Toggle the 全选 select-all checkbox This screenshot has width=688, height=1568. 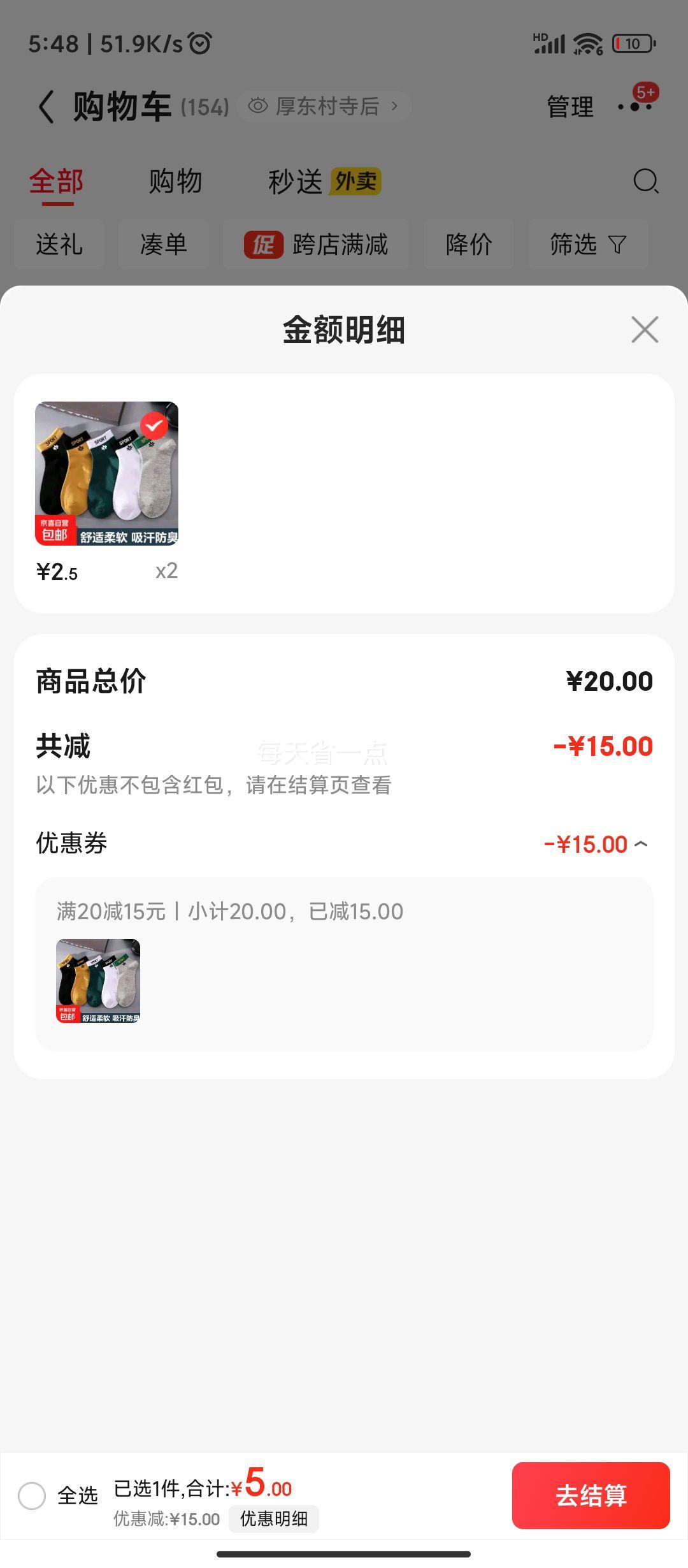point(32,1495)
